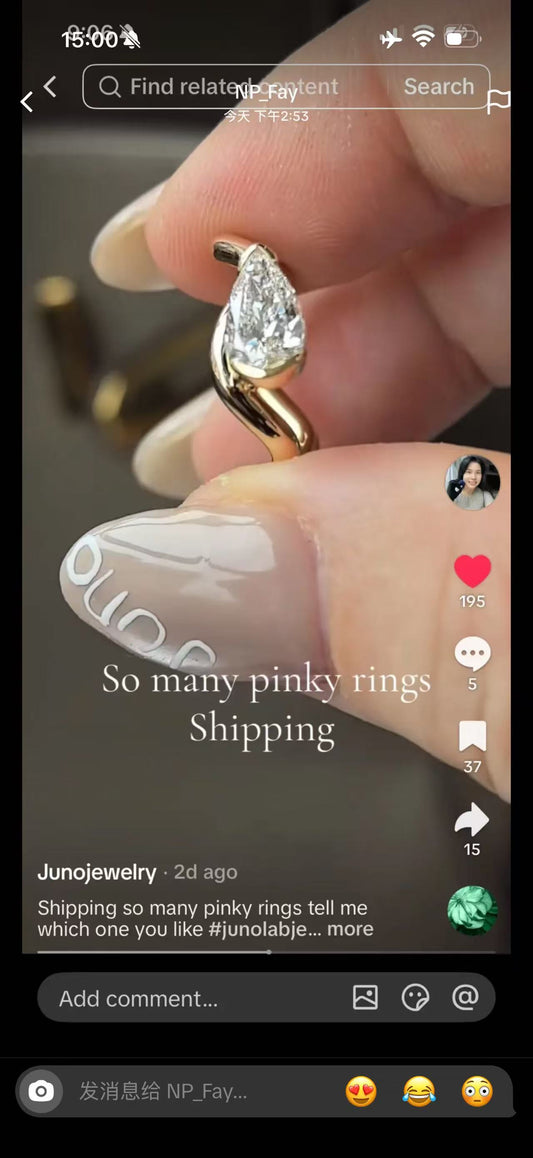Open the creator's profile picture
This screenshot has height=1158, width=533.
[x=472, y=482]
